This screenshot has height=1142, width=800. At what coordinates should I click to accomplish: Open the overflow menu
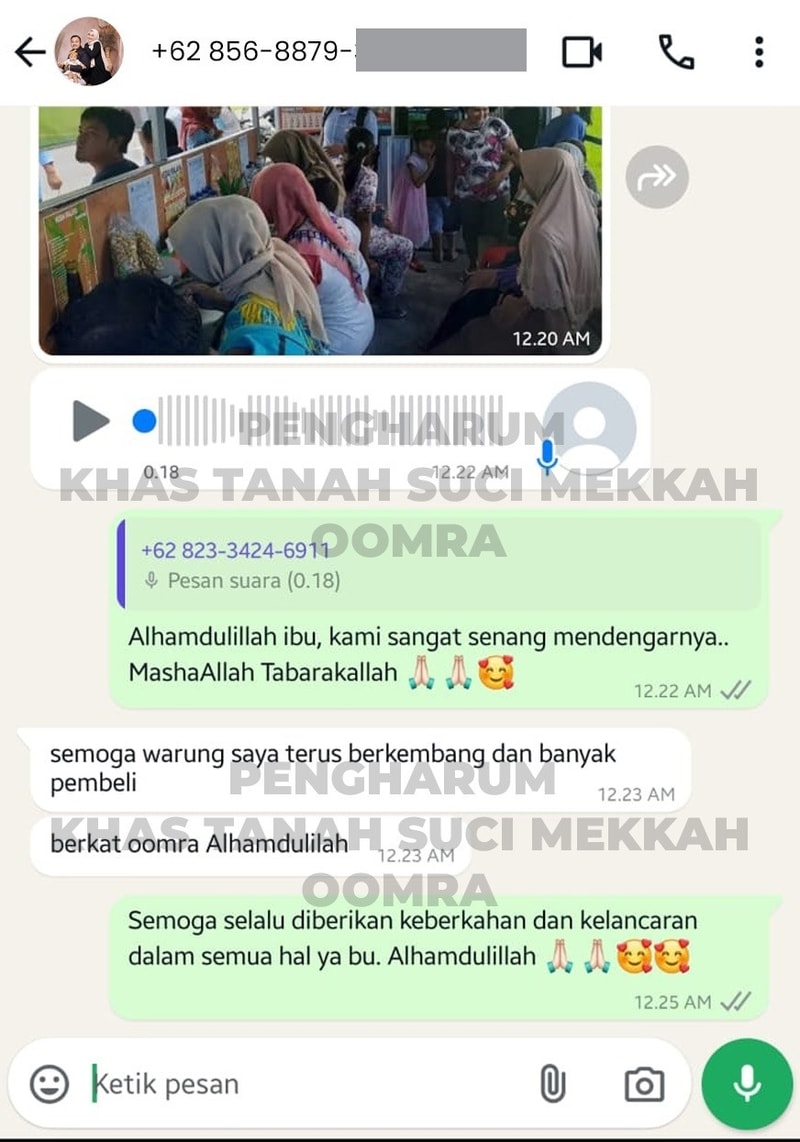[759, 52]
